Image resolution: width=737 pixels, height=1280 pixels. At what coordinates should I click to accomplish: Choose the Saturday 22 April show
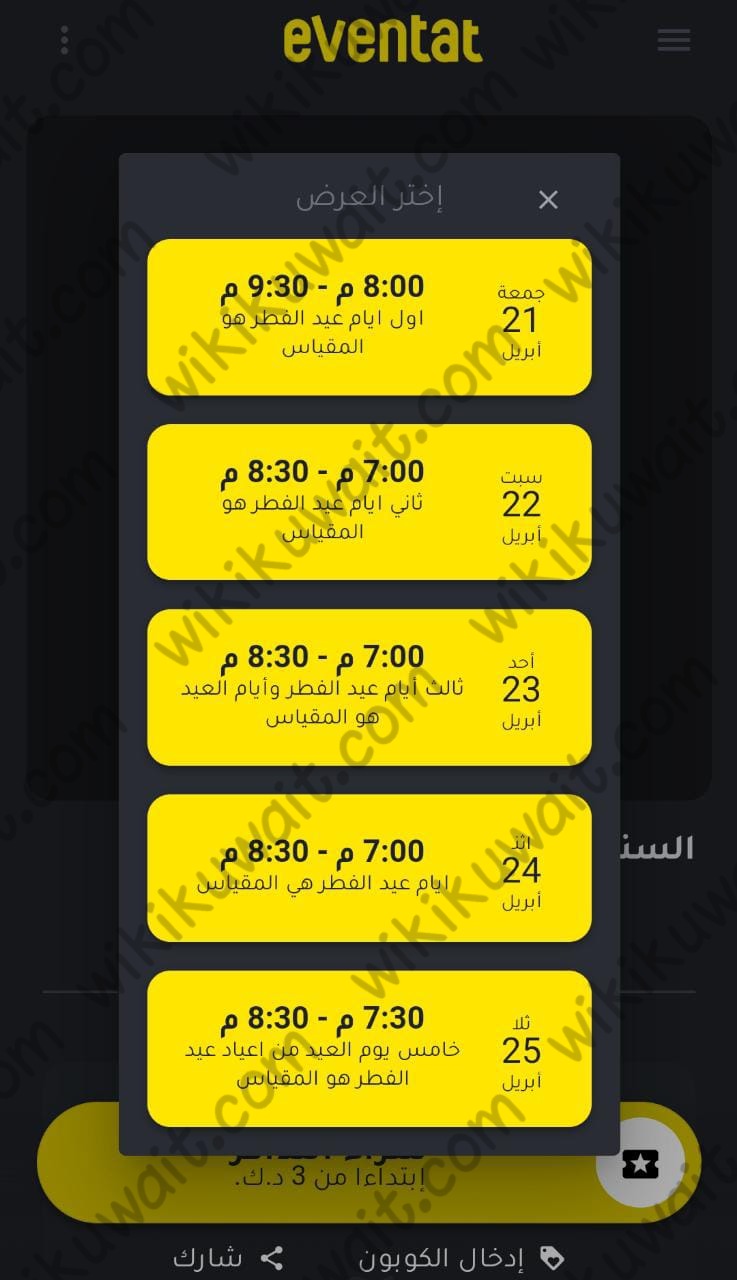coord(369,502)
